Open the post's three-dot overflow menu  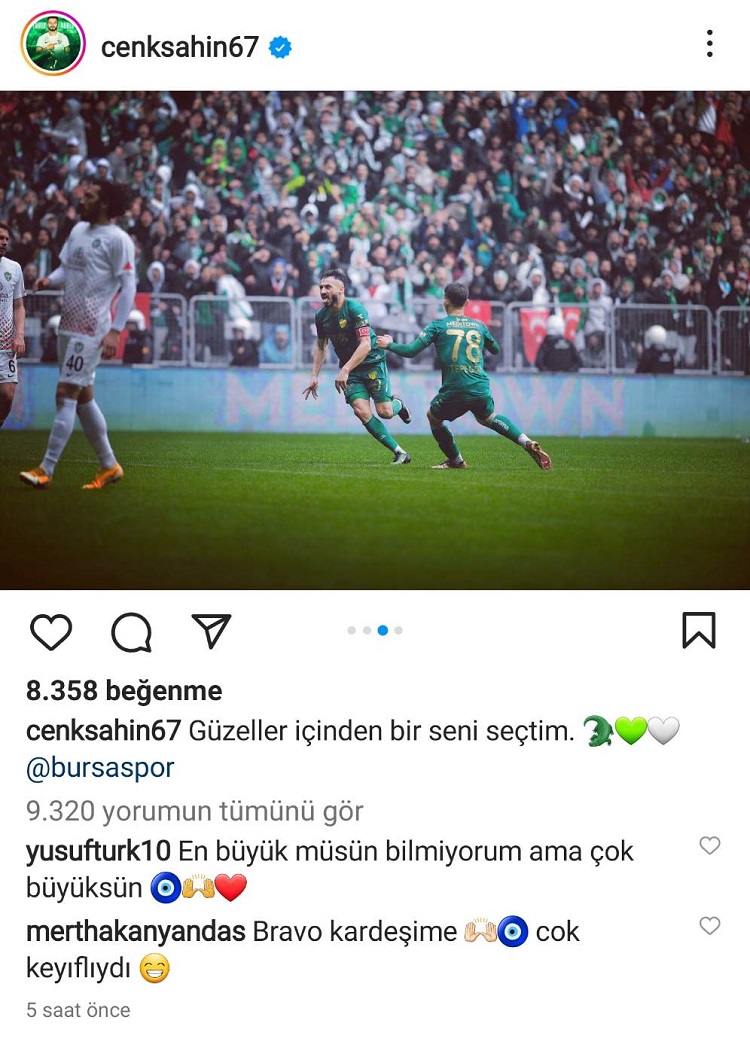[x=709, y=44]
